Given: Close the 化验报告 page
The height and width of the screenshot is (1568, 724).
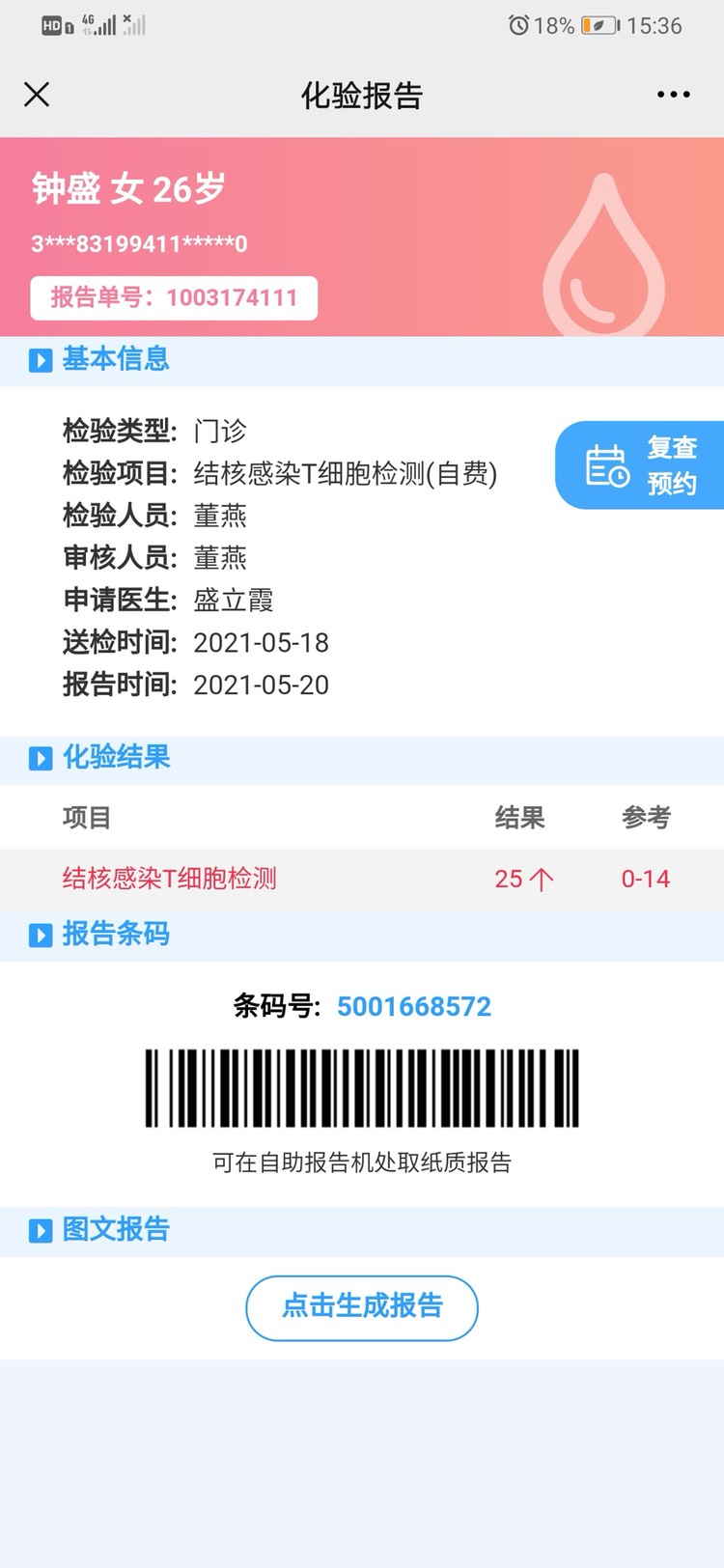Looking at the screenshot, I should coord(37,95).
